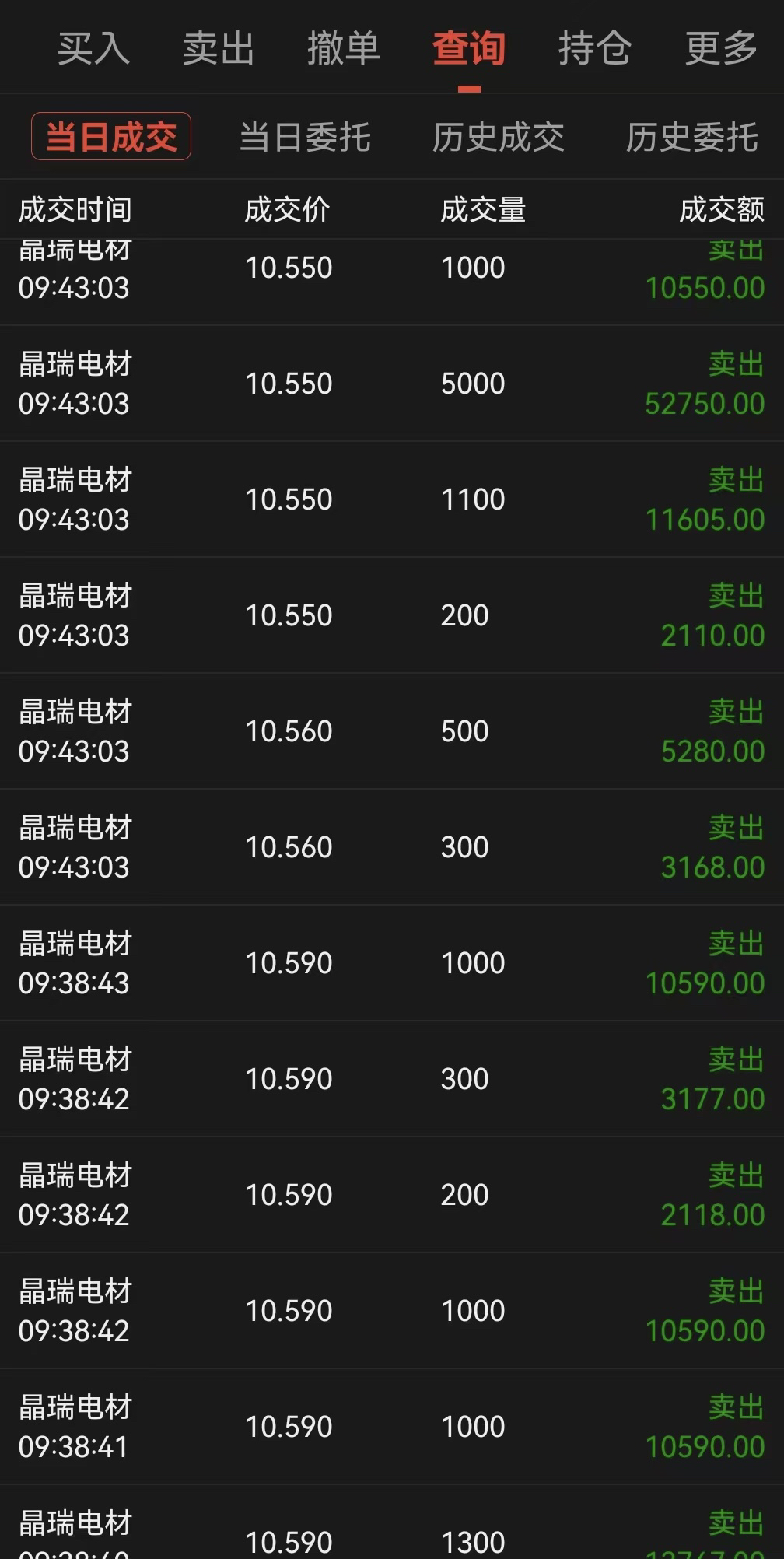The image size is (784, 1559).
Task: Open the 09:38:43 trade at 10.590
Action: pyautogui.click(x=392, y=963)
